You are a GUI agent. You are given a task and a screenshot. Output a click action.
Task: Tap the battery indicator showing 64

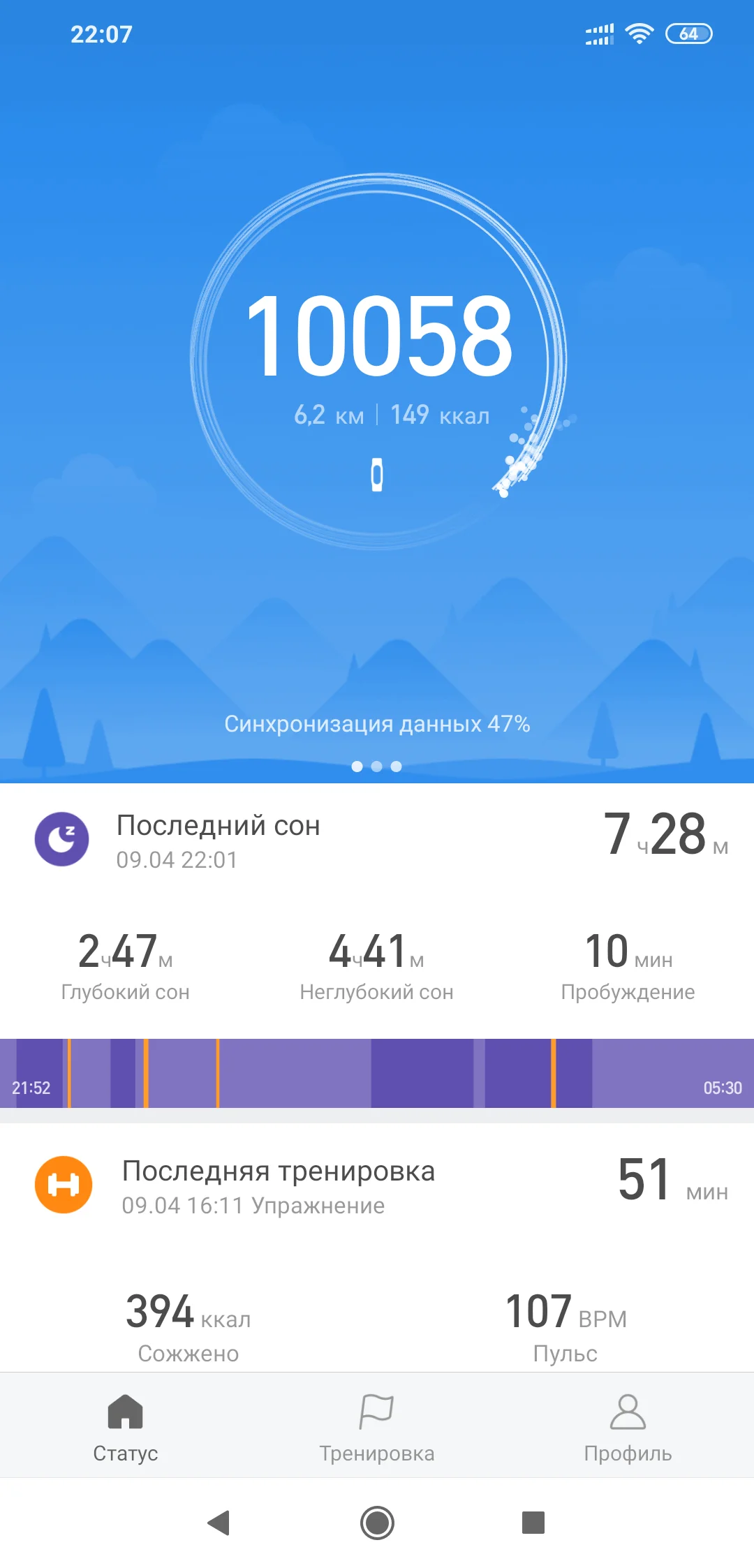(x=688, y=33)
